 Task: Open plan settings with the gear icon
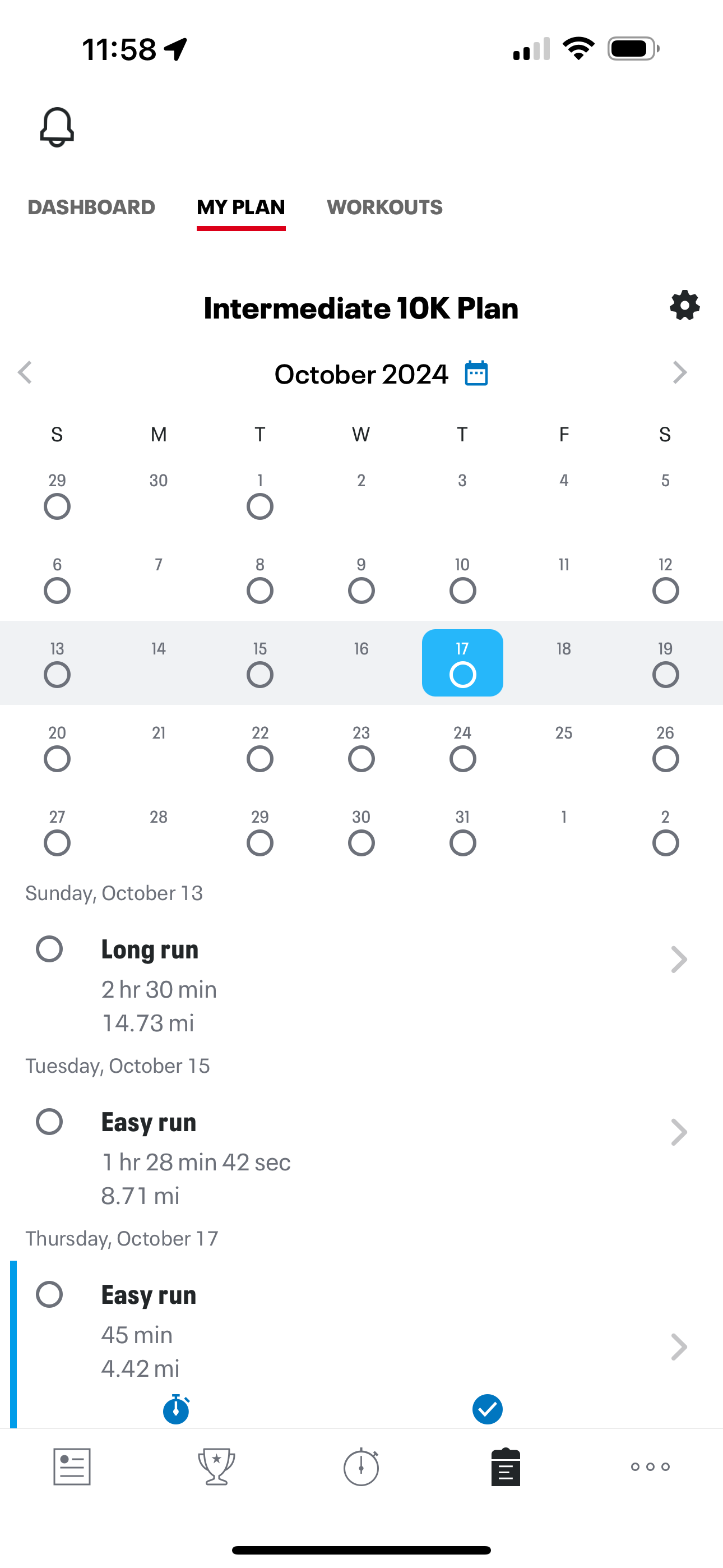tap(684, 306)
